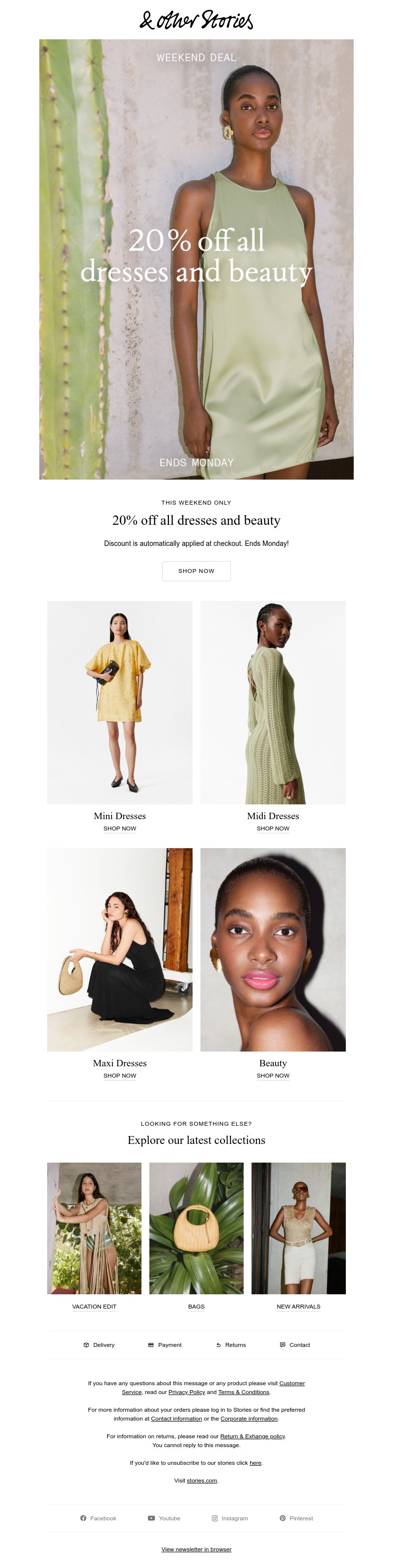
Task: Read the Privacy Policy
Action: pyautogui.click(x=186, y=1392)
